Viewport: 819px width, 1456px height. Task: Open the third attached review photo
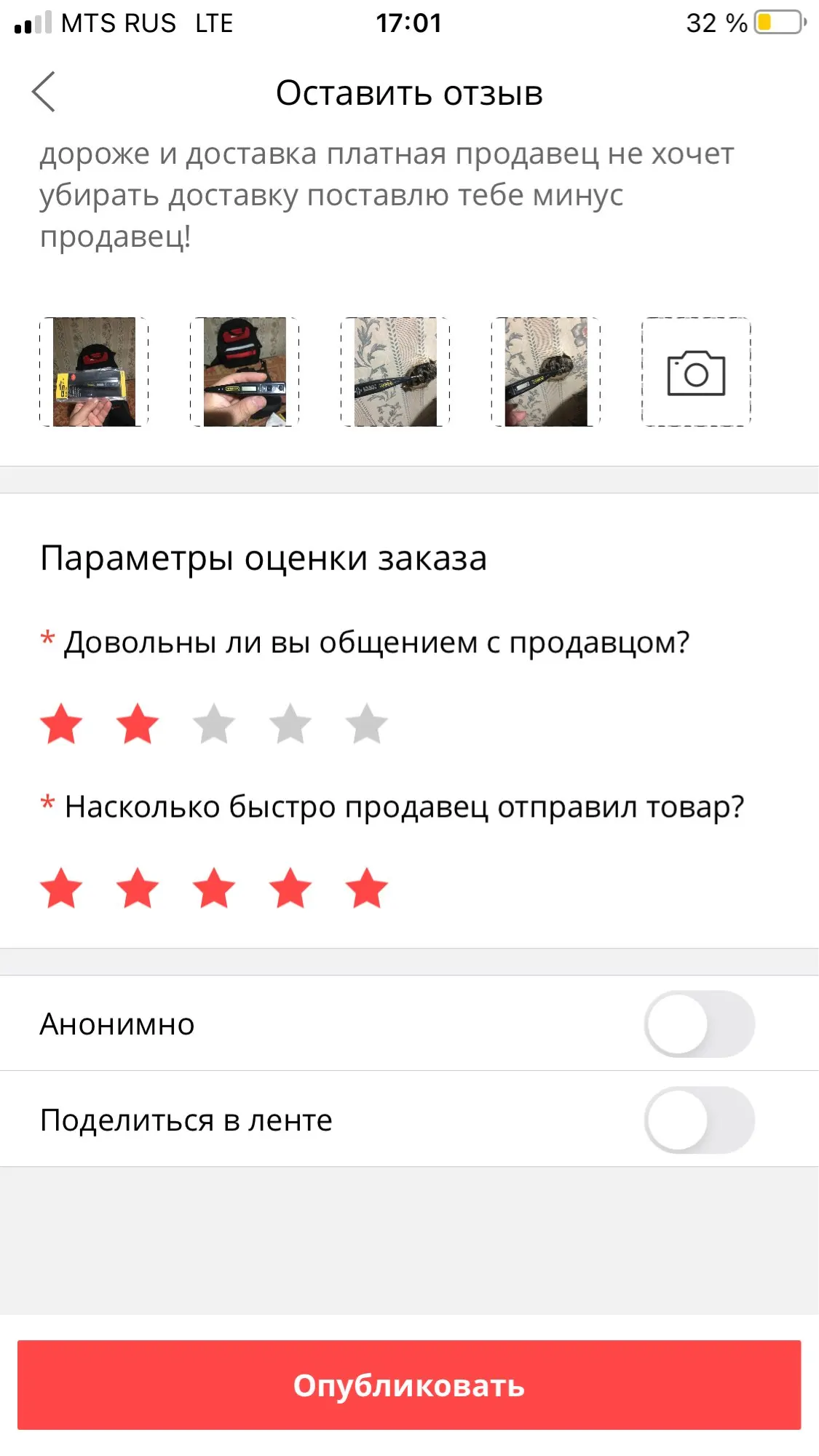[395, 372]
